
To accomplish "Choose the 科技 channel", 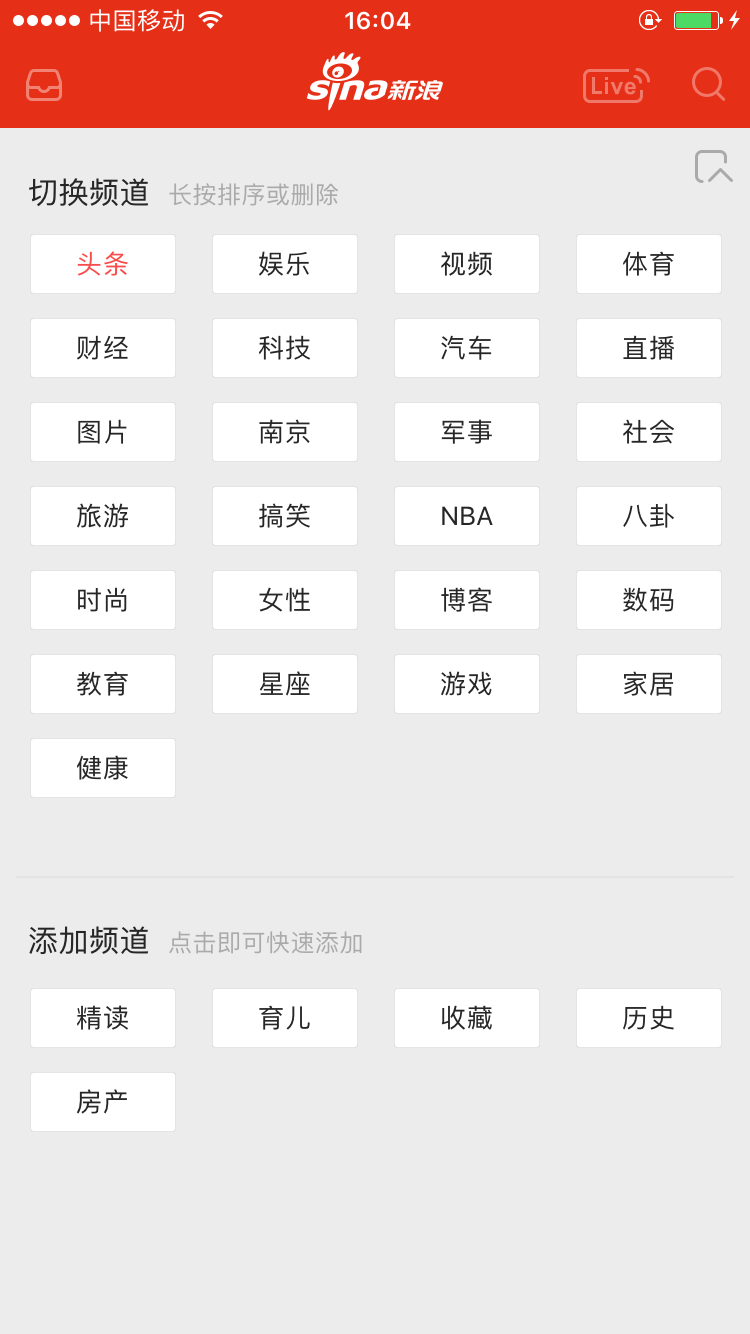I will (x=285, y=348).
